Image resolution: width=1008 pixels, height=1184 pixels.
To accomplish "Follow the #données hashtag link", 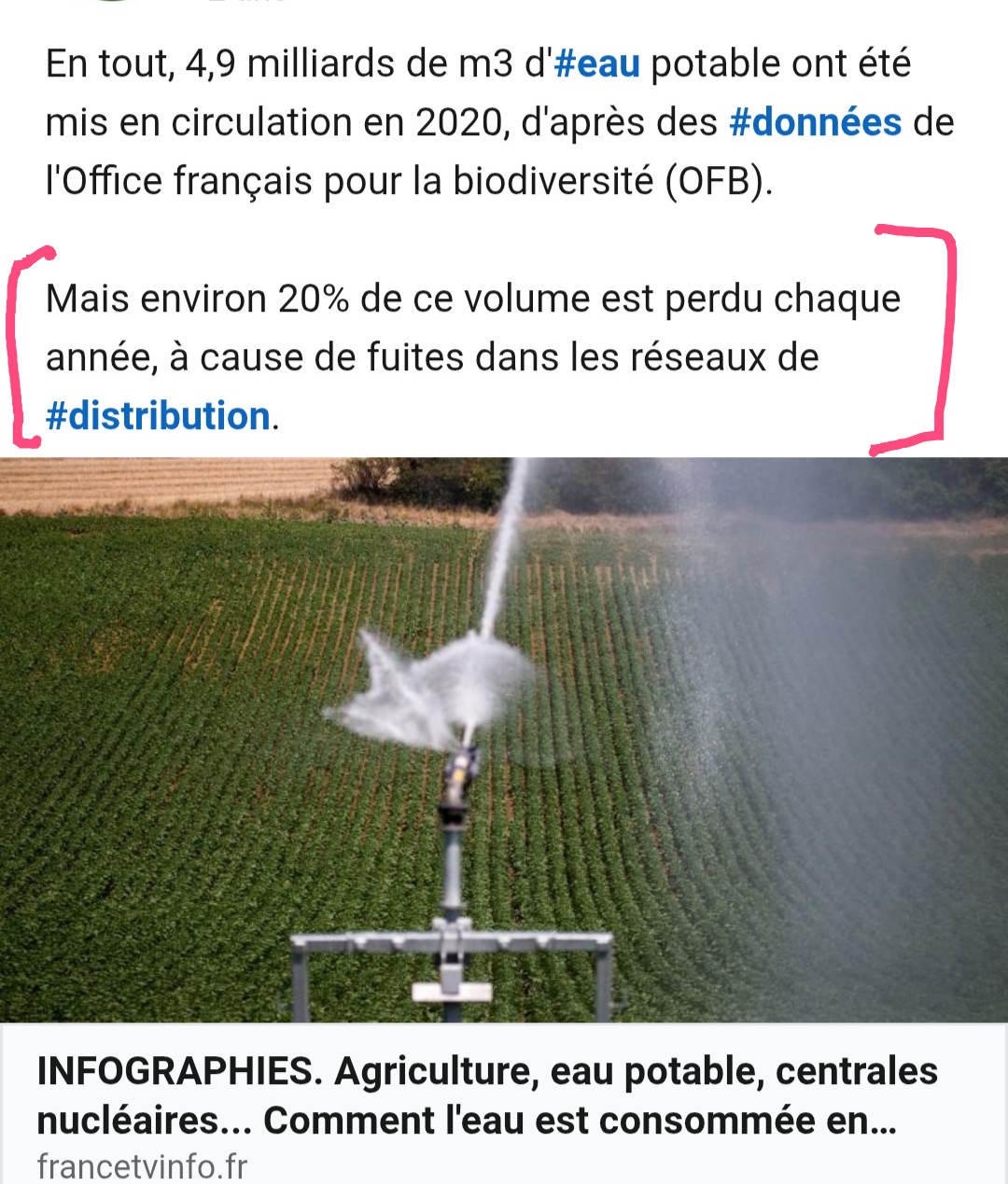I will 814,122.
